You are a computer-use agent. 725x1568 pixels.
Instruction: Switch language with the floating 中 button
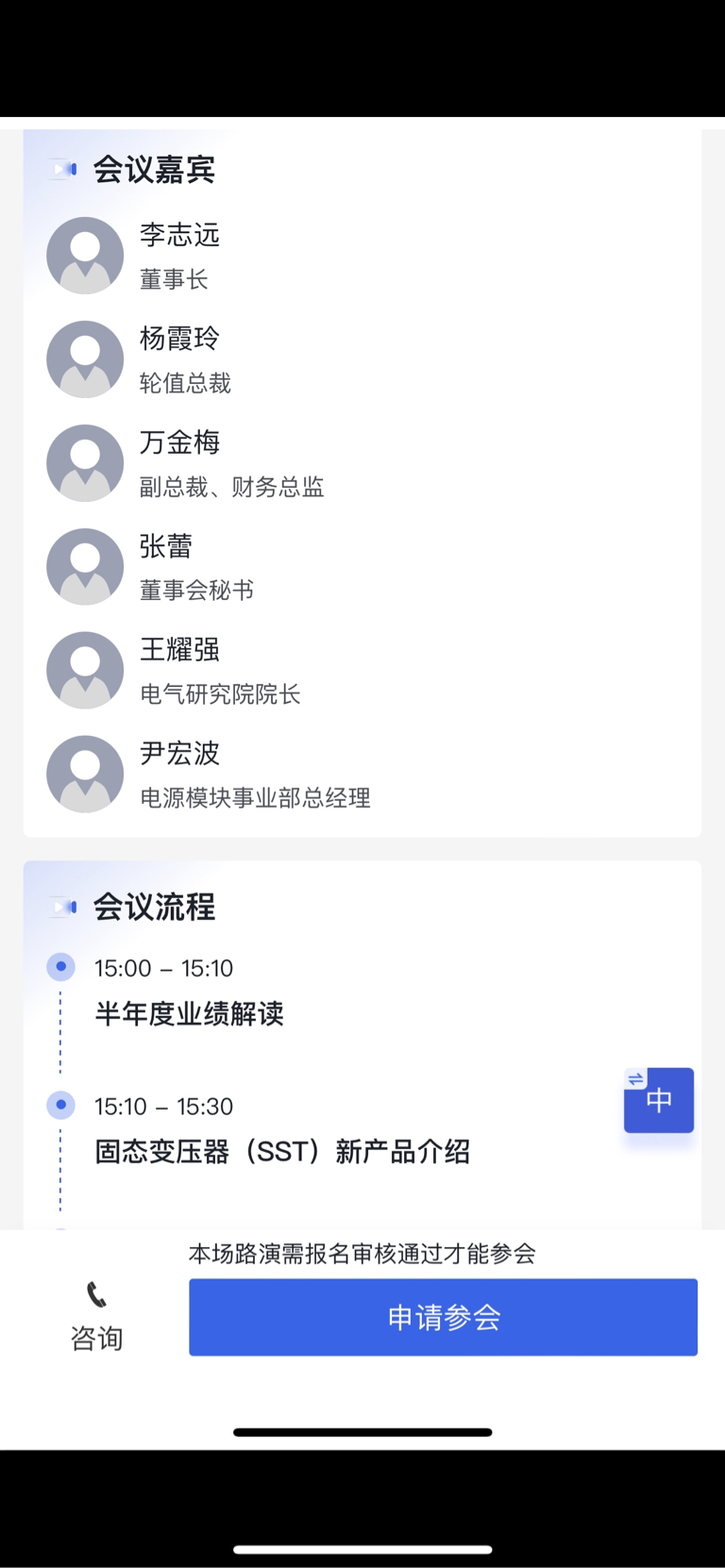click(x=659, y=1100)
